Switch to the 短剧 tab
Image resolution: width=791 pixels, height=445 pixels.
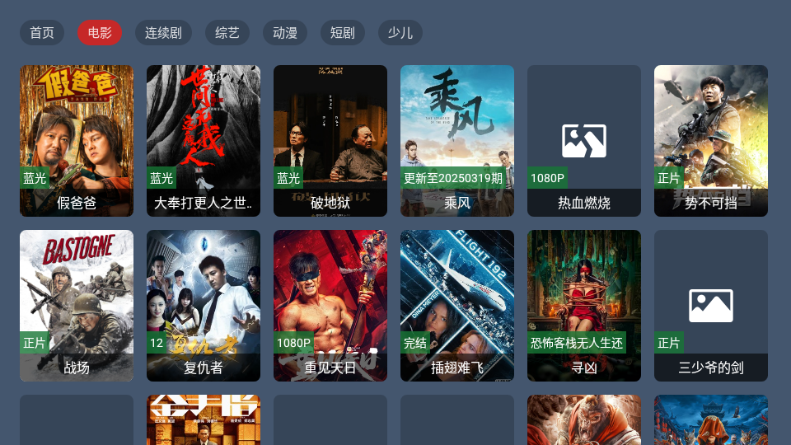[342, 33]
